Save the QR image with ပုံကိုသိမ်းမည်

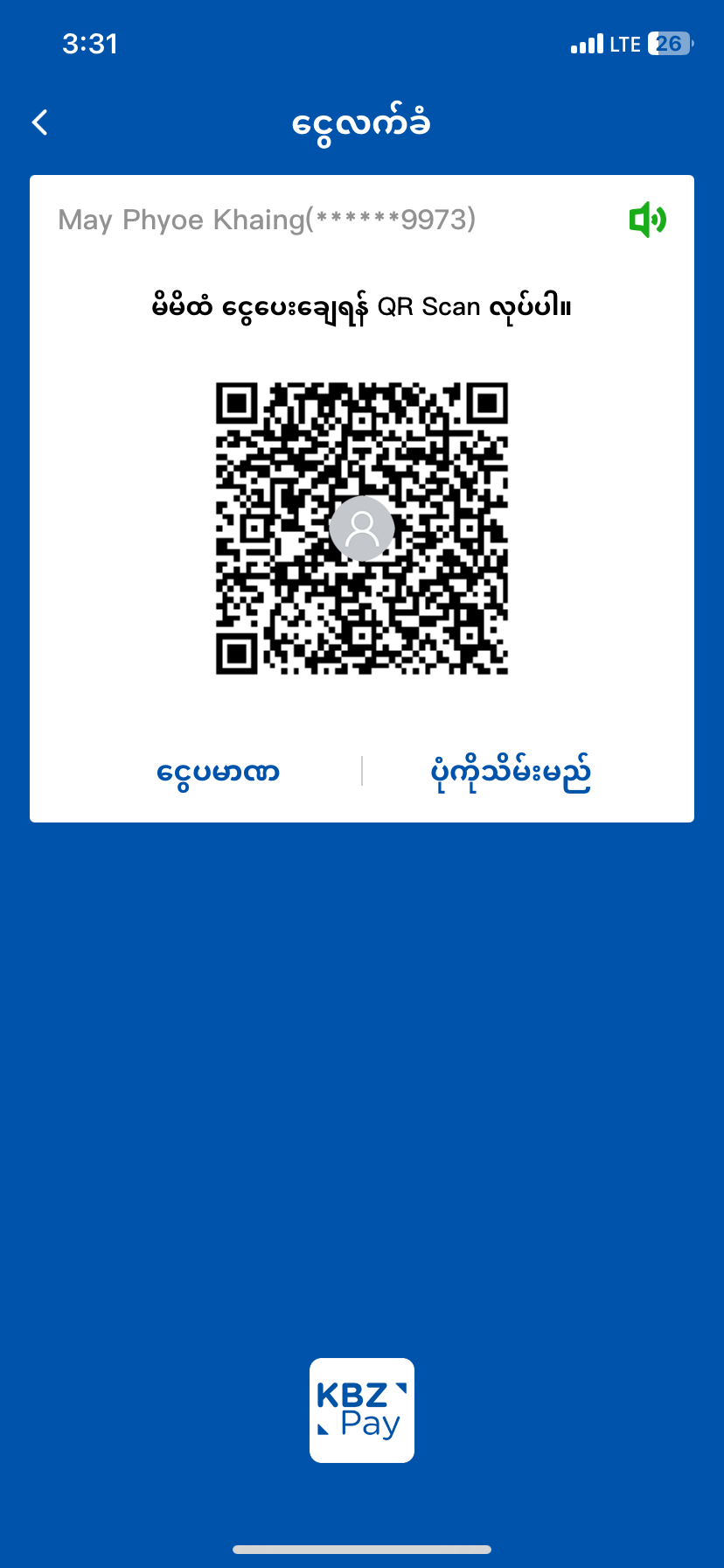[511, 772]
